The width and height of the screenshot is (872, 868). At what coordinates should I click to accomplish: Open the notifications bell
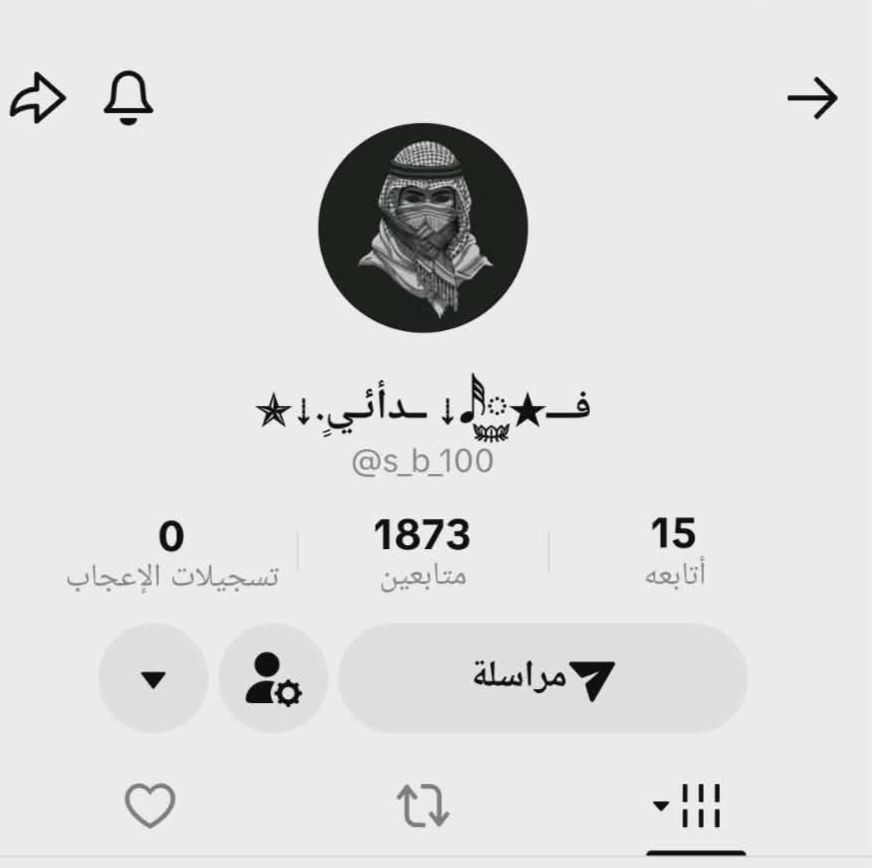click(129, 99)
